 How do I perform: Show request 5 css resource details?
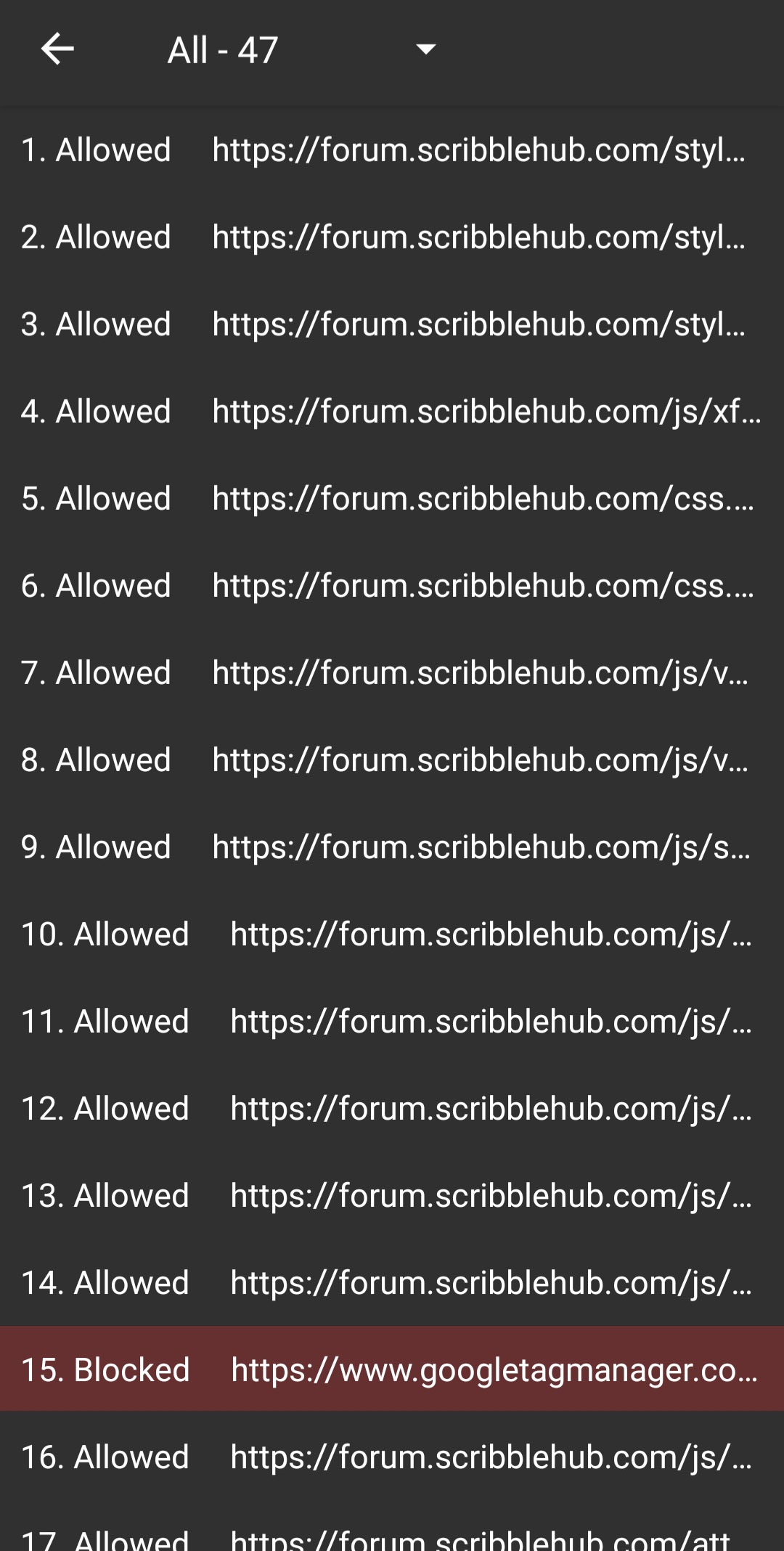(x=392, y=499)
